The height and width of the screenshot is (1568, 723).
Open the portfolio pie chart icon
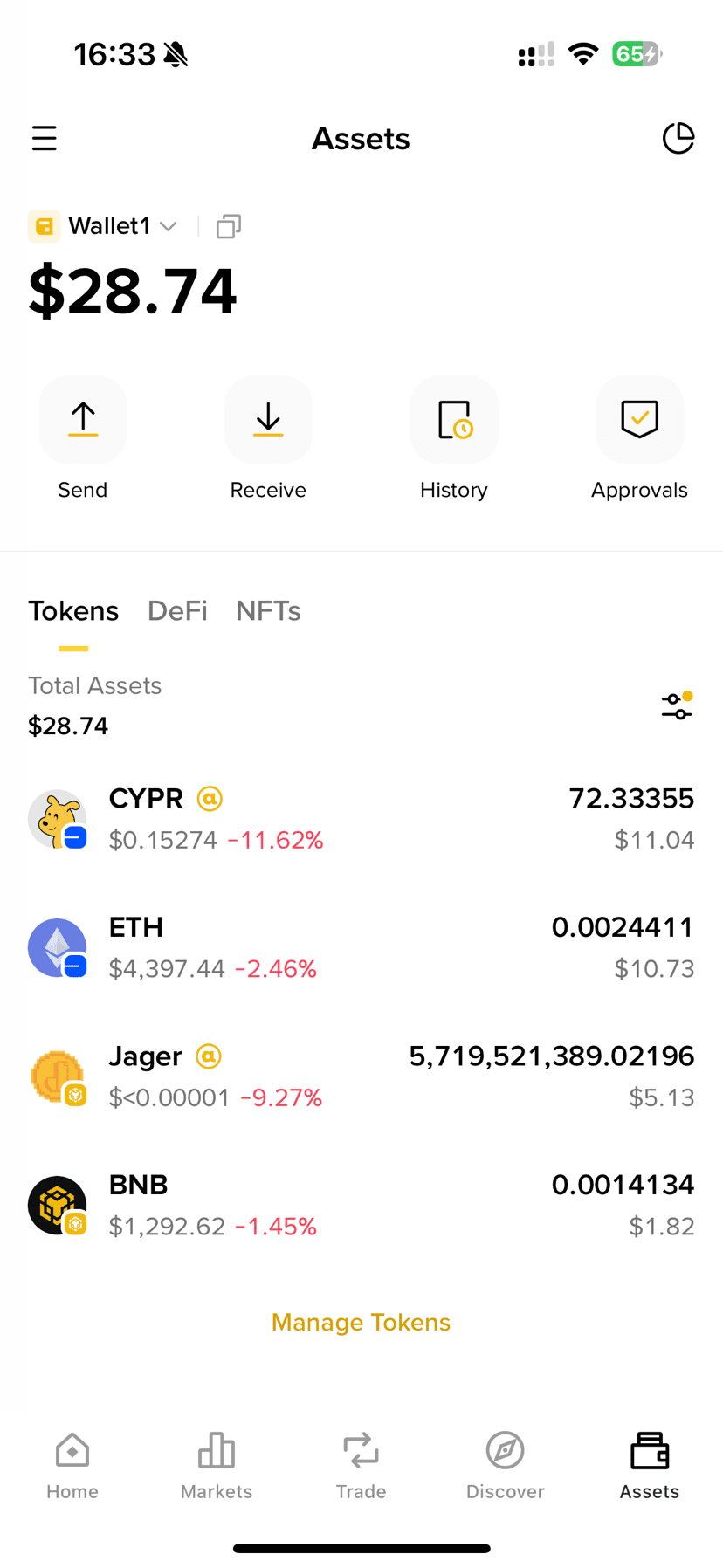[678, 139]
